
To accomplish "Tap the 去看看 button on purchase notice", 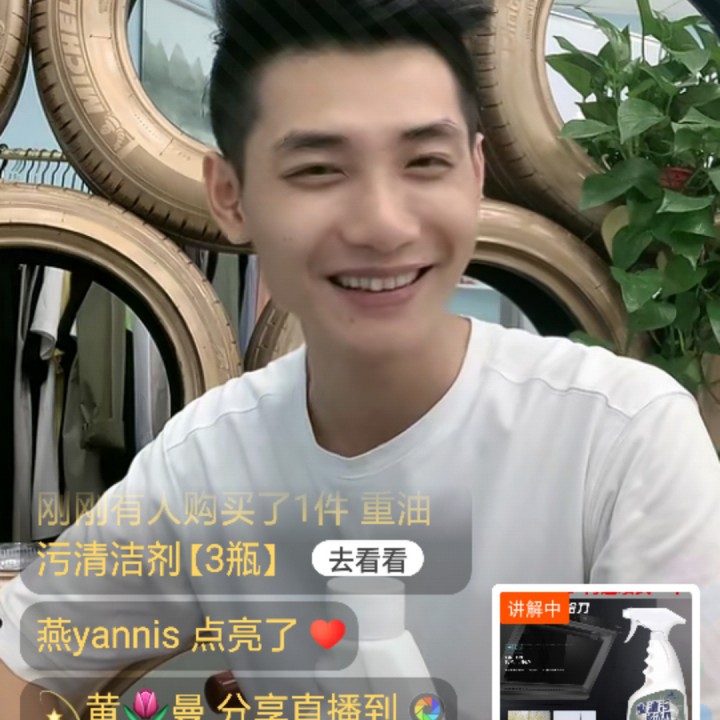I will point(367,560).
